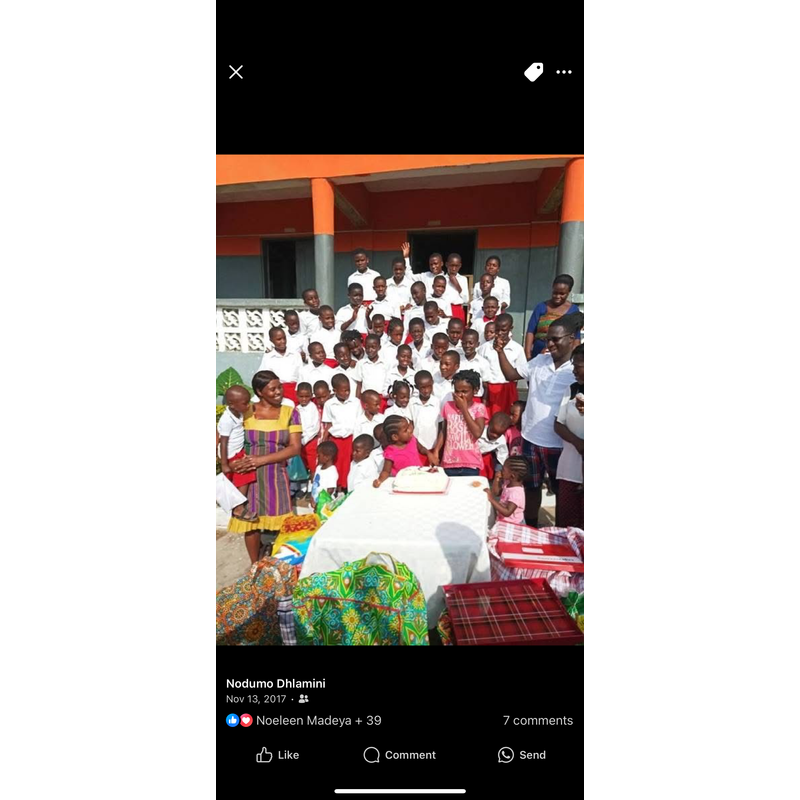View the 7 comments
The width and height of the screenshot is (800, 800).
(x=537, y=720)
